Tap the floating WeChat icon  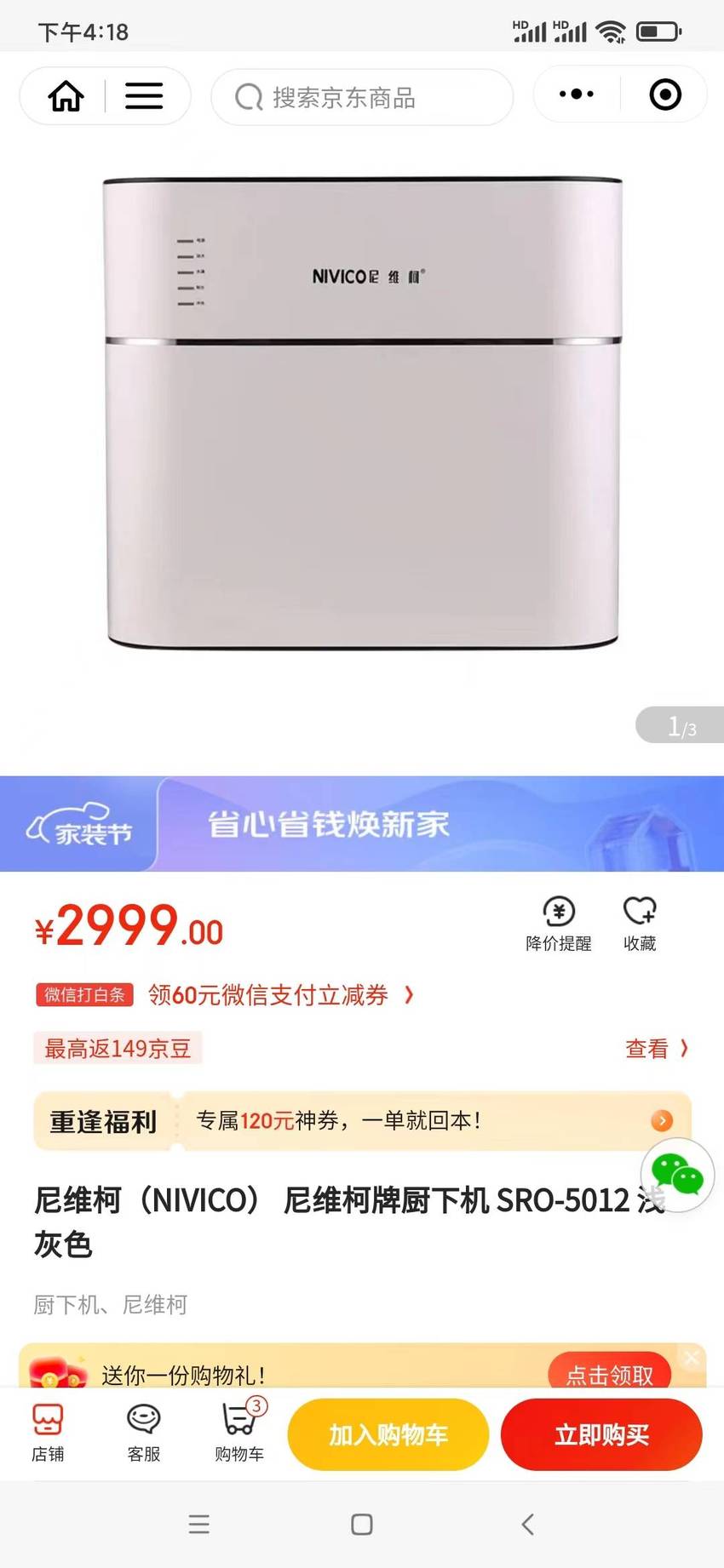click(677, 1176)
